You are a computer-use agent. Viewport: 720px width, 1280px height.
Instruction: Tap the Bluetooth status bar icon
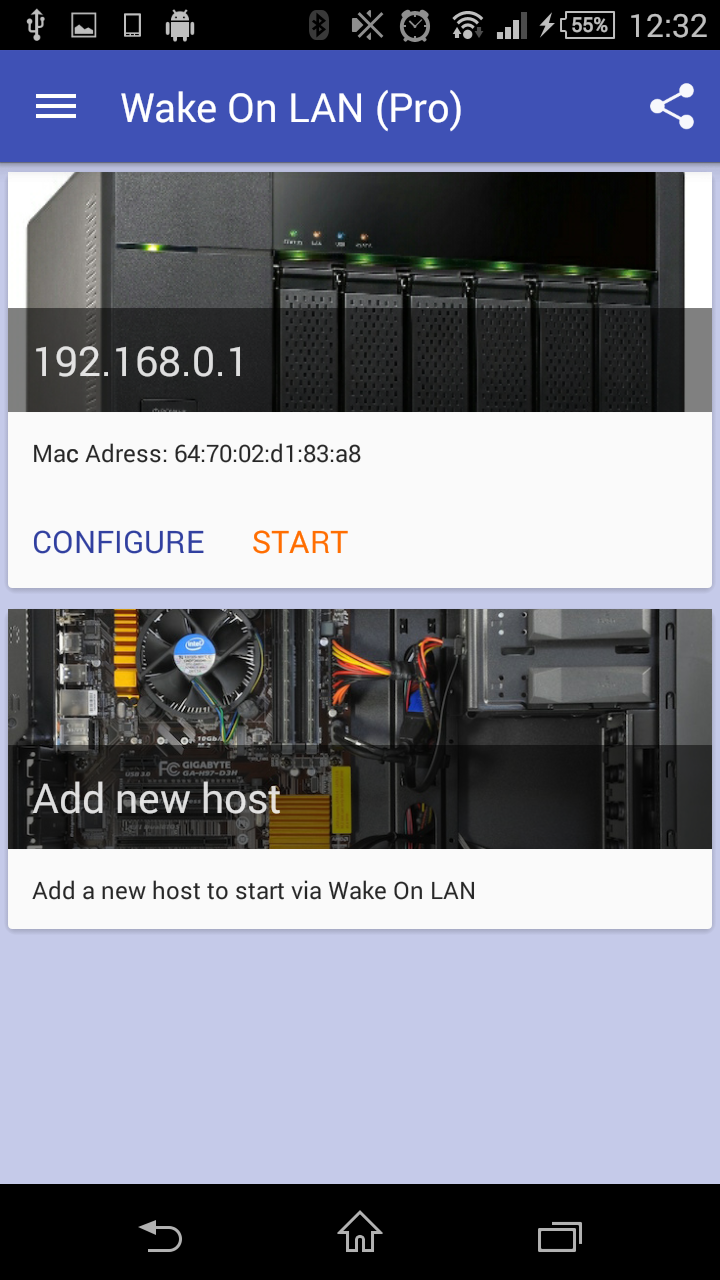(x=318, y=25)
